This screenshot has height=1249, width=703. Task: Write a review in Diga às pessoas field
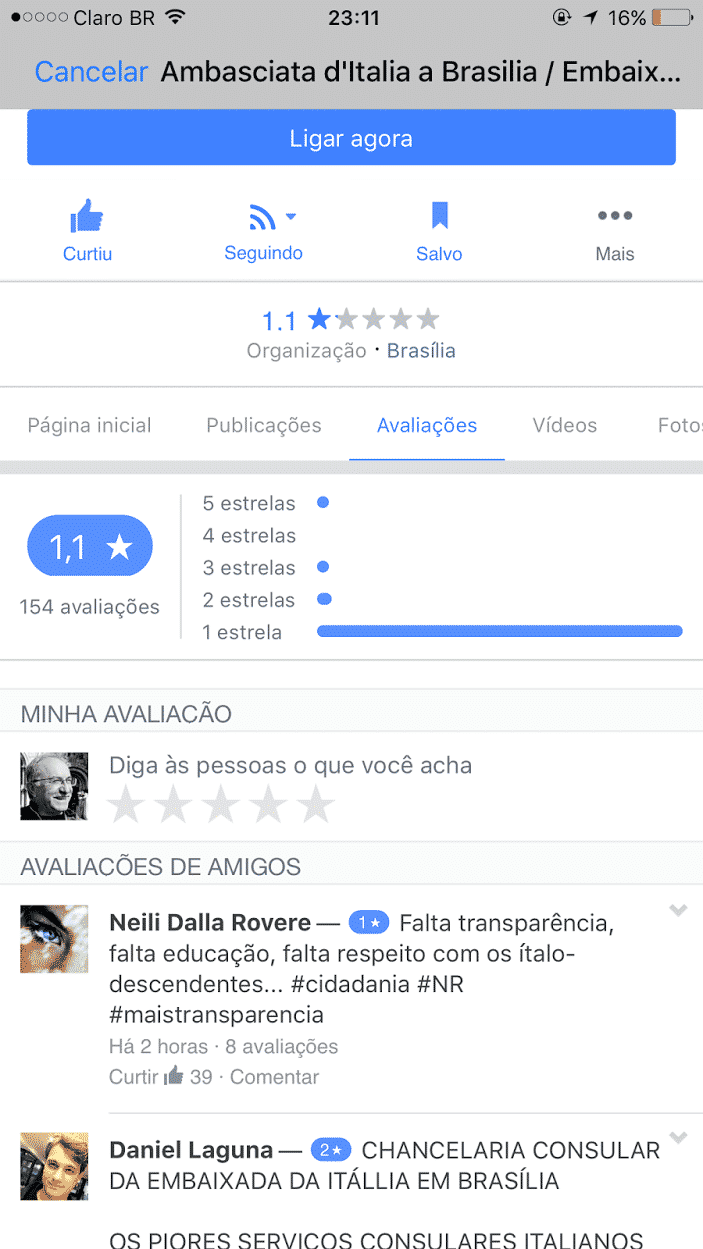click(x=290, y=766)
